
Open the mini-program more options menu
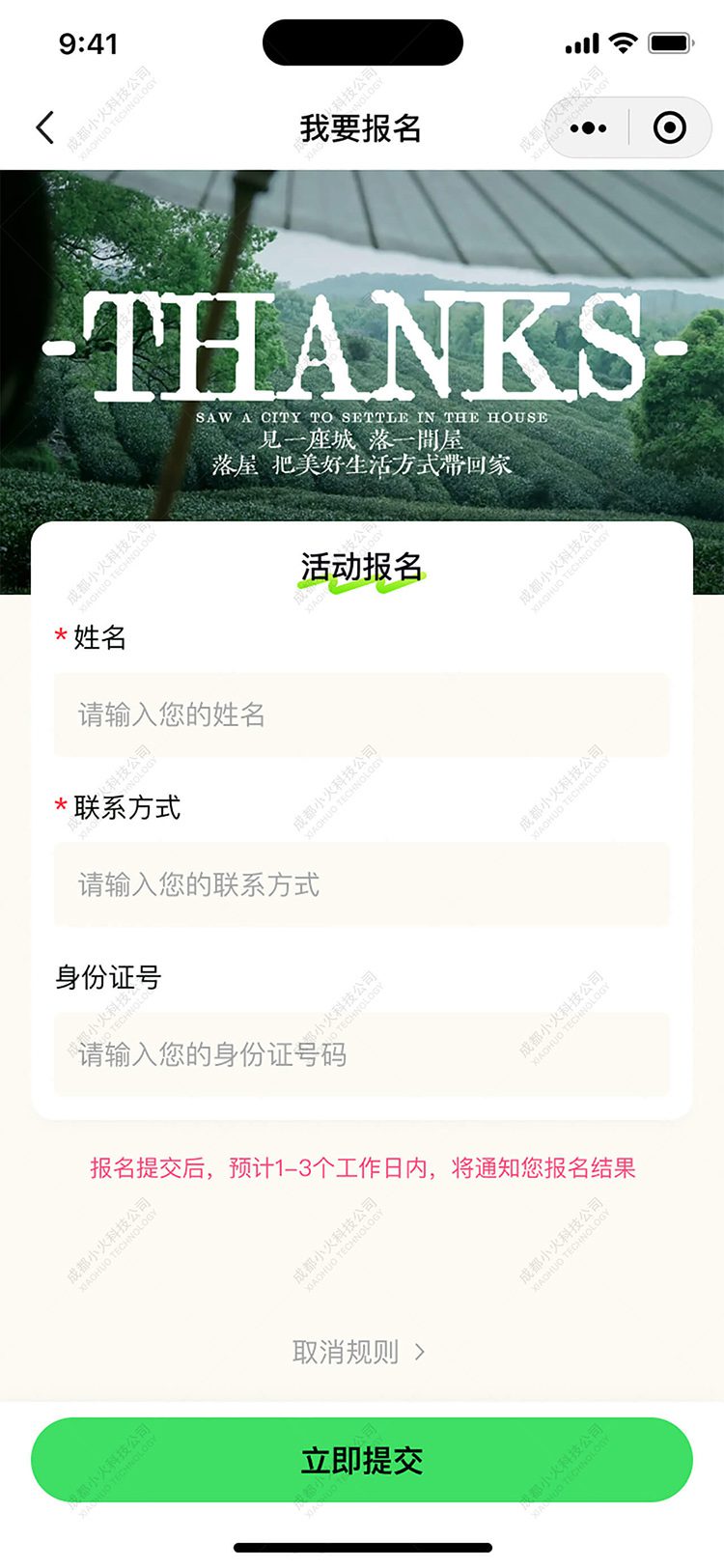(x=589, y=126)
